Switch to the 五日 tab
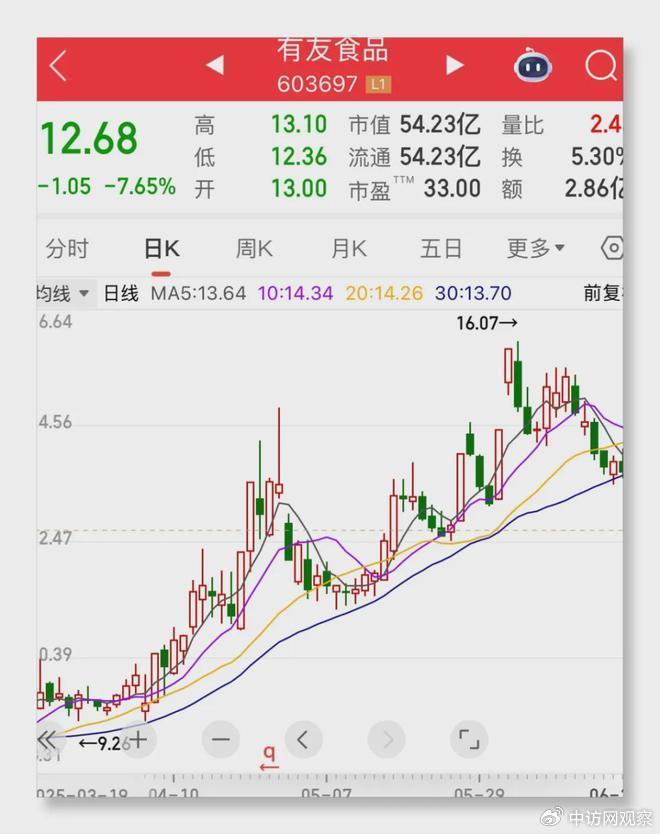This screenshot has height=834, width=660. click(x=441, y=248)
